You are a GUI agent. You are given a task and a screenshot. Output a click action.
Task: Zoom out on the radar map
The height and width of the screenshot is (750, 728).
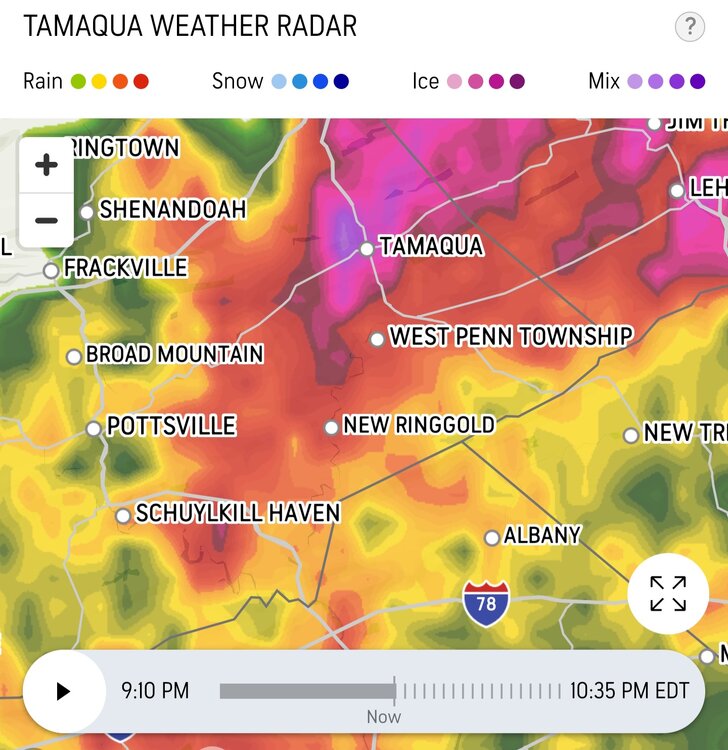[x=46, y=220]
